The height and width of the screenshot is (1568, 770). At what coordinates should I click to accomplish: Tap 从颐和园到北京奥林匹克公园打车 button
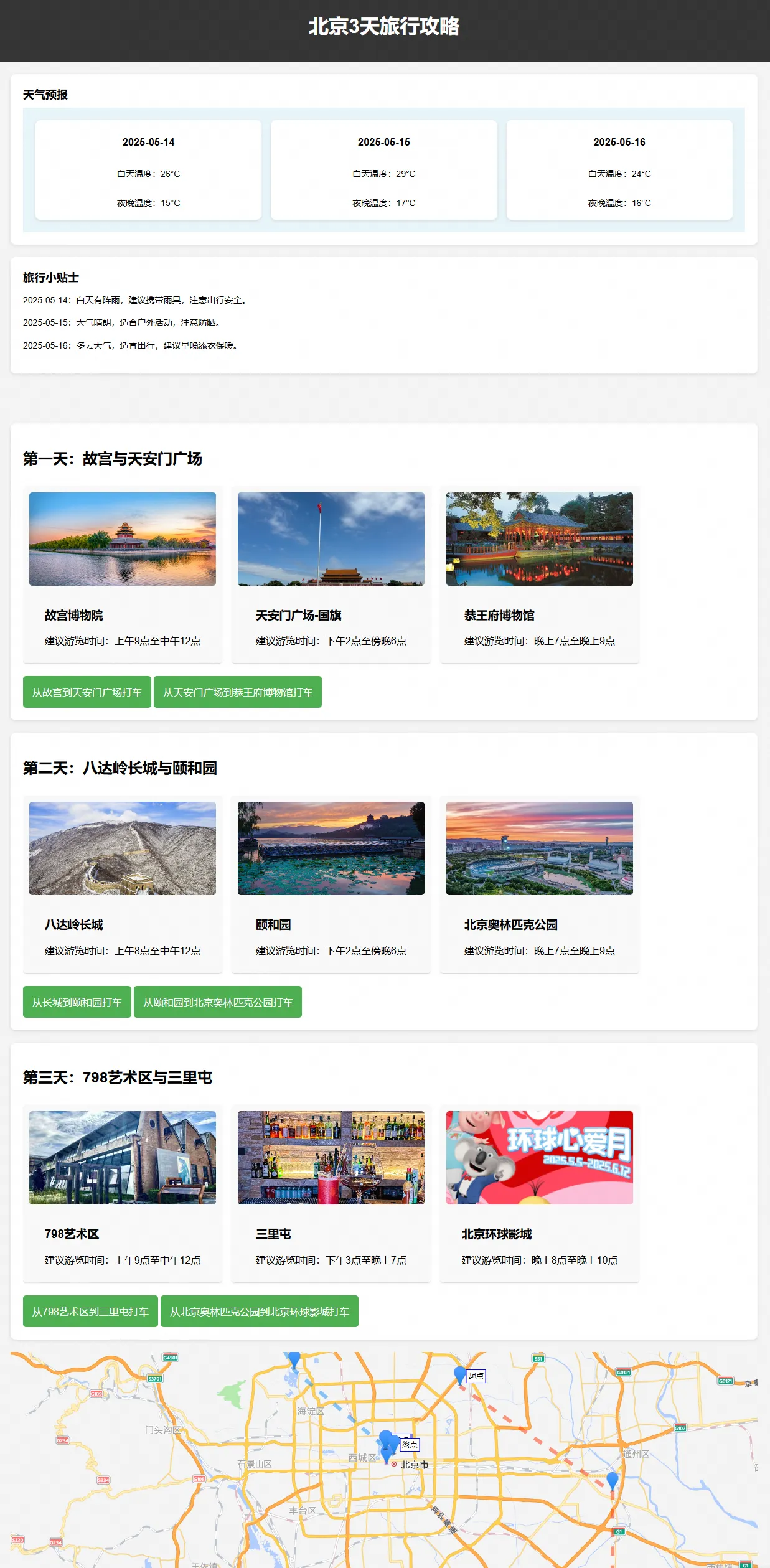tap(217, 1002)
